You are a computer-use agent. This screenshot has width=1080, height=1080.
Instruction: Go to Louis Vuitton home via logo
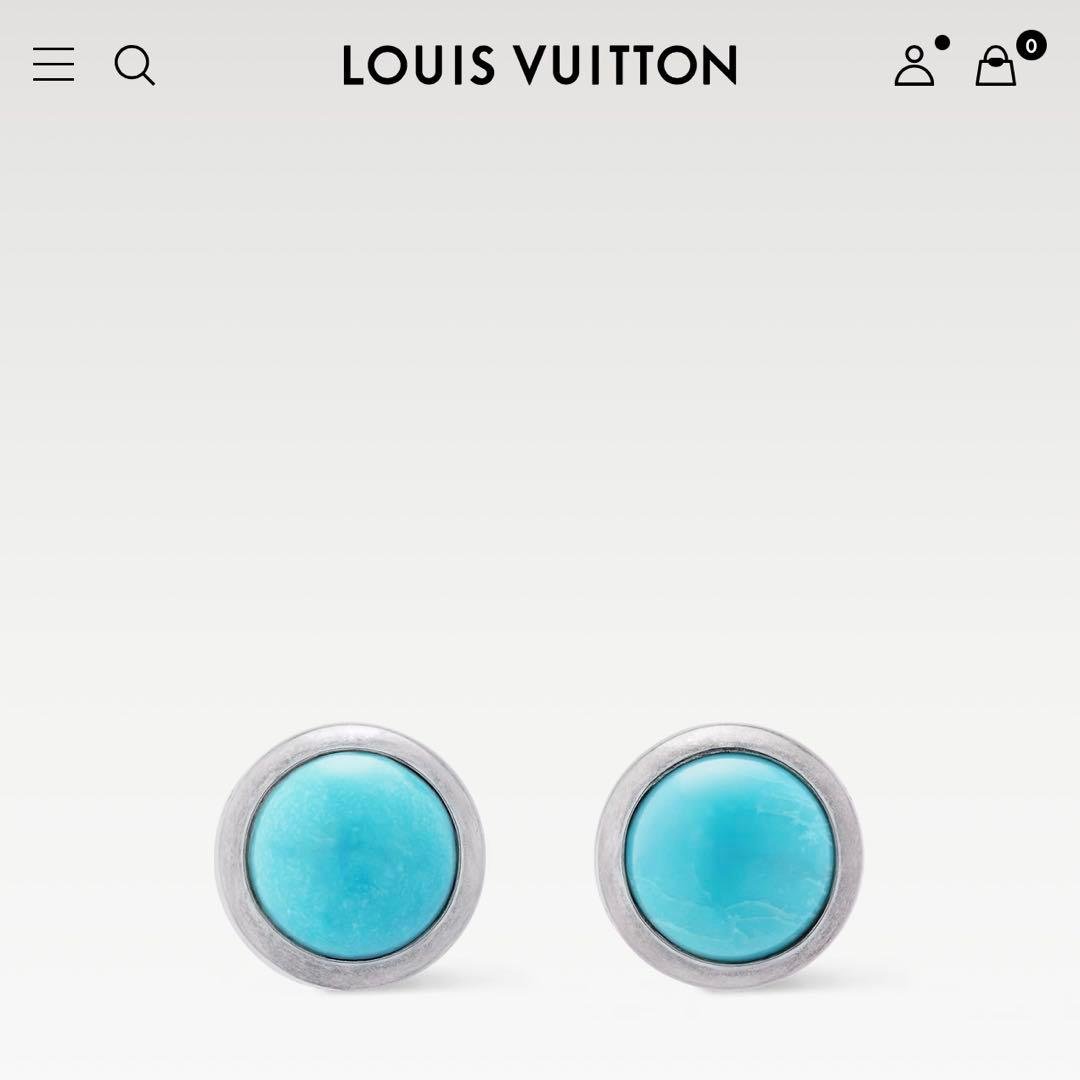(540, 66)
